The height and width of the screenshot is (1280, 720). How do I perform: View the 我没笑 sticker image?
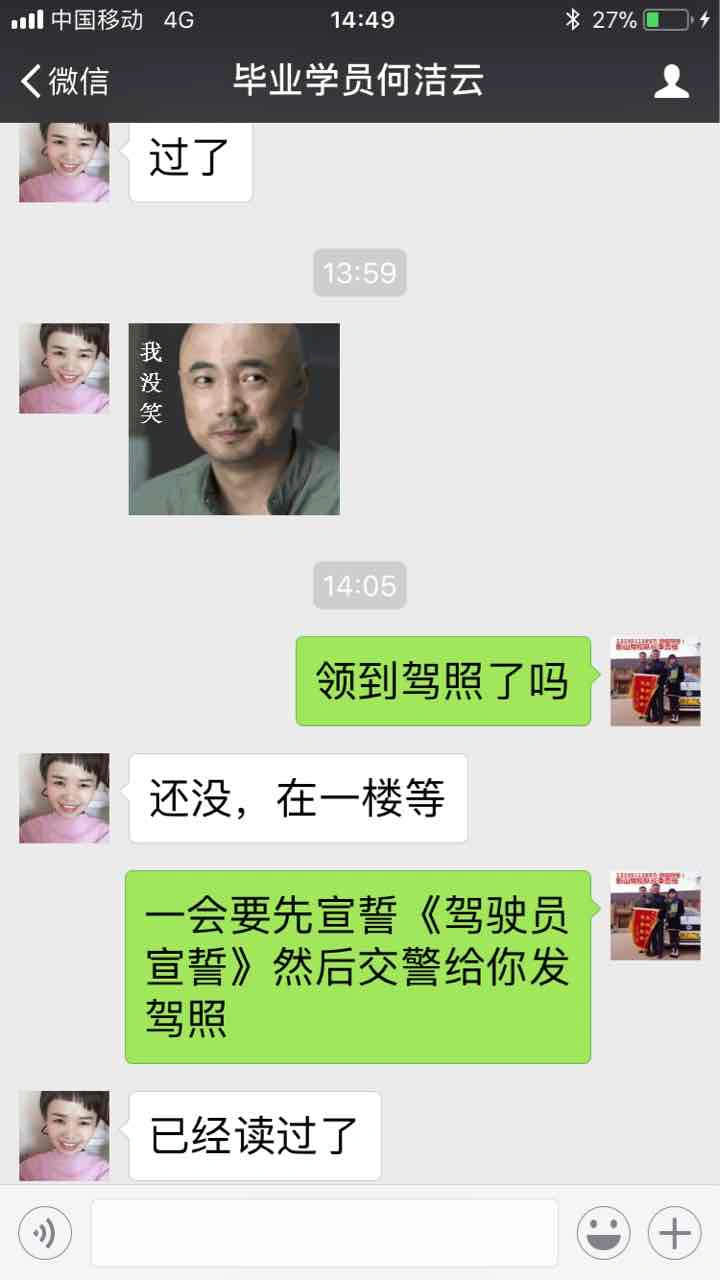point(234,419)
